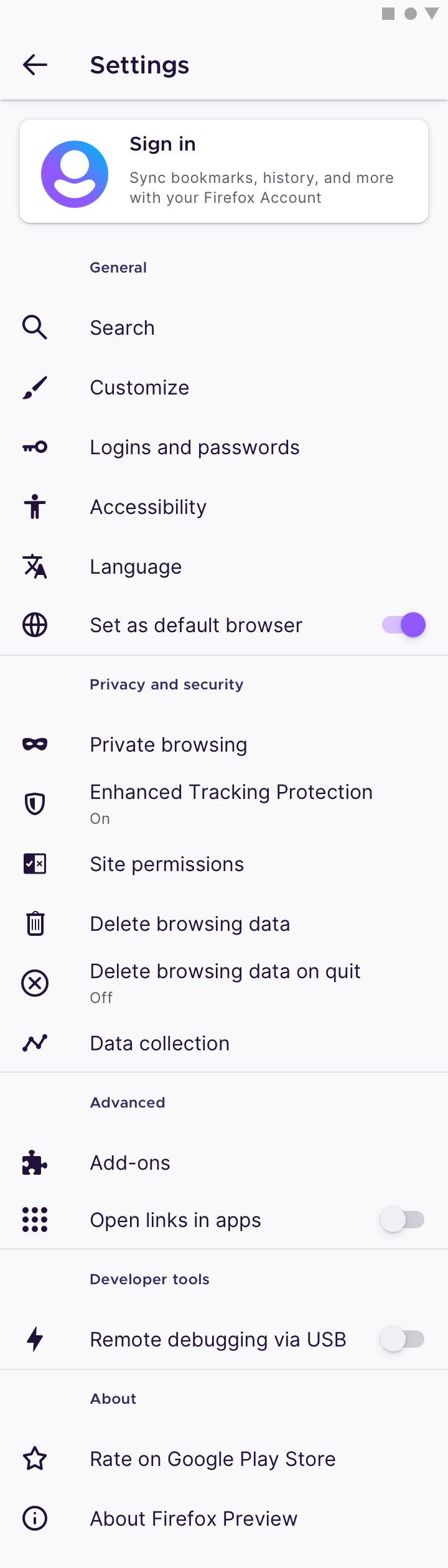This screenshot has width=448, height=1568.
Task: Open Delete browsing data on quit
Action: [224, 983]
